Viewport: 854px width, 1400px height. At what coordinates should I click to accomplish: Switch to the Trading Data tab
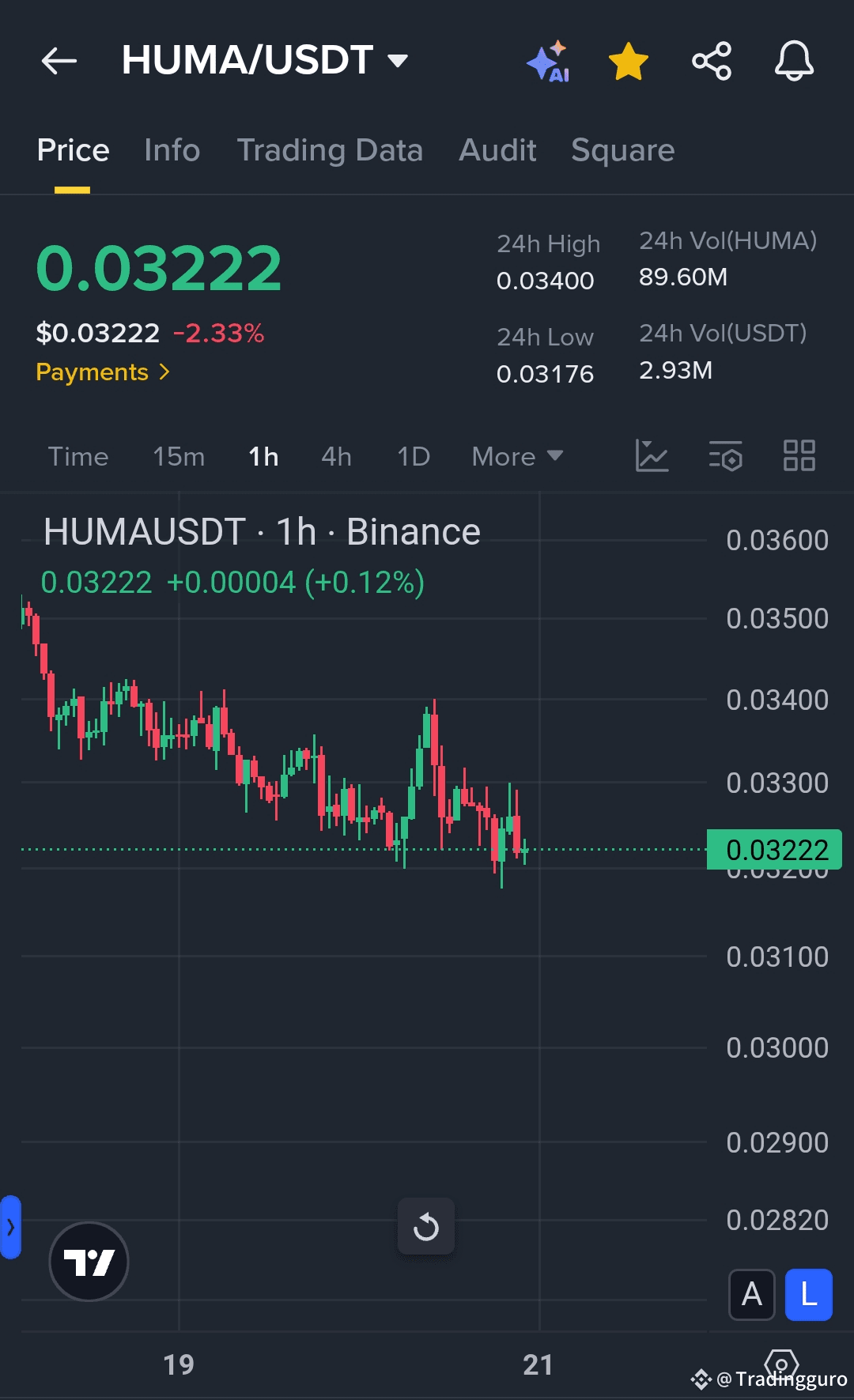pos(330,150)
